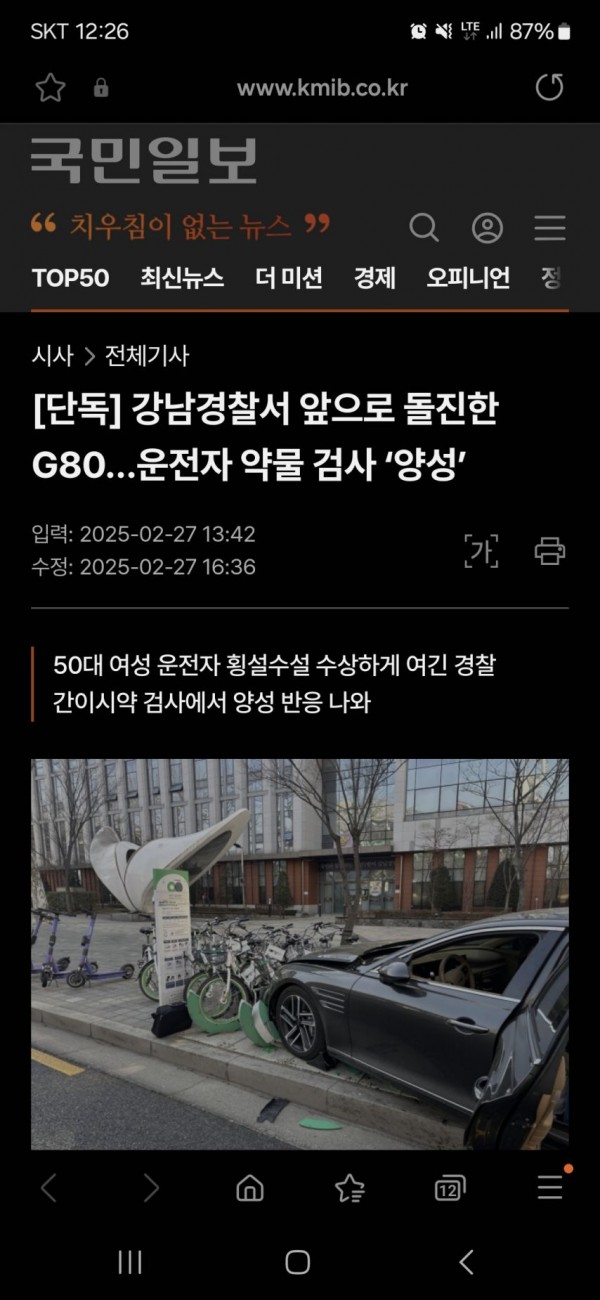600x1300 pixels.
Task: Show the 12 open tabs
Action: (x=450, y=1188)
